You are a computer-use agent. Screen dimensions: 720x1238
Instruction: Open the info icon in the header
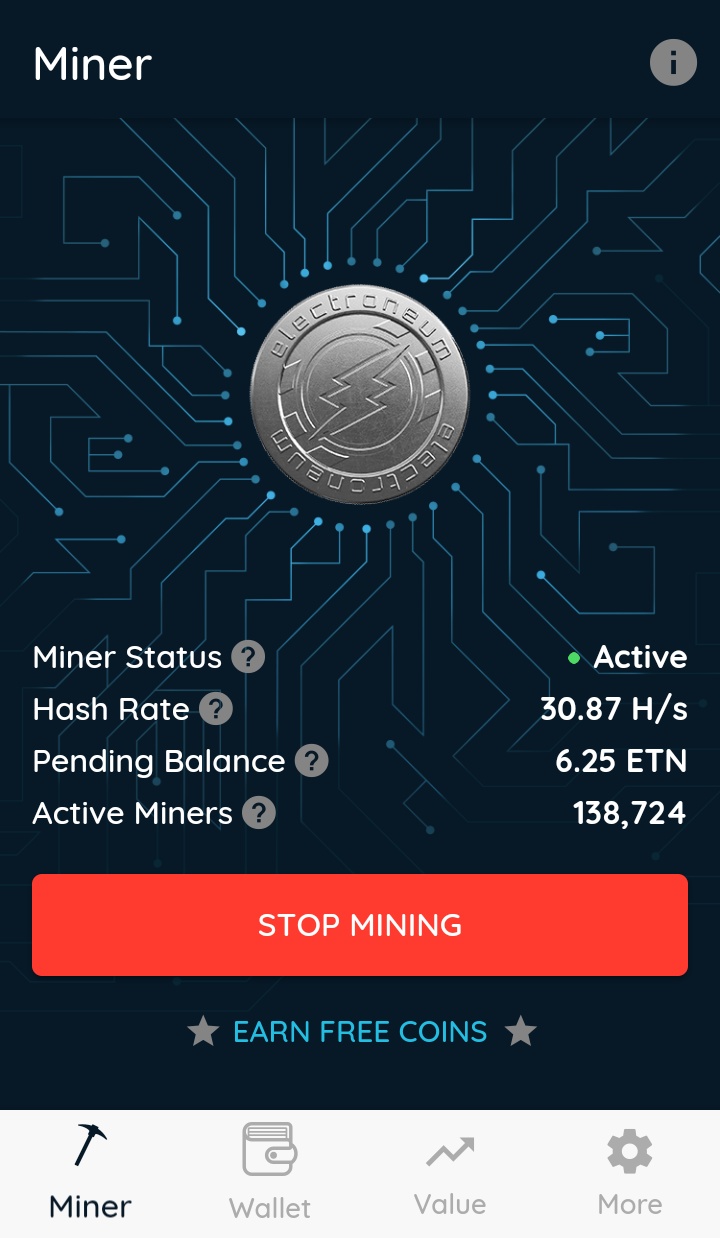(673, 63)
